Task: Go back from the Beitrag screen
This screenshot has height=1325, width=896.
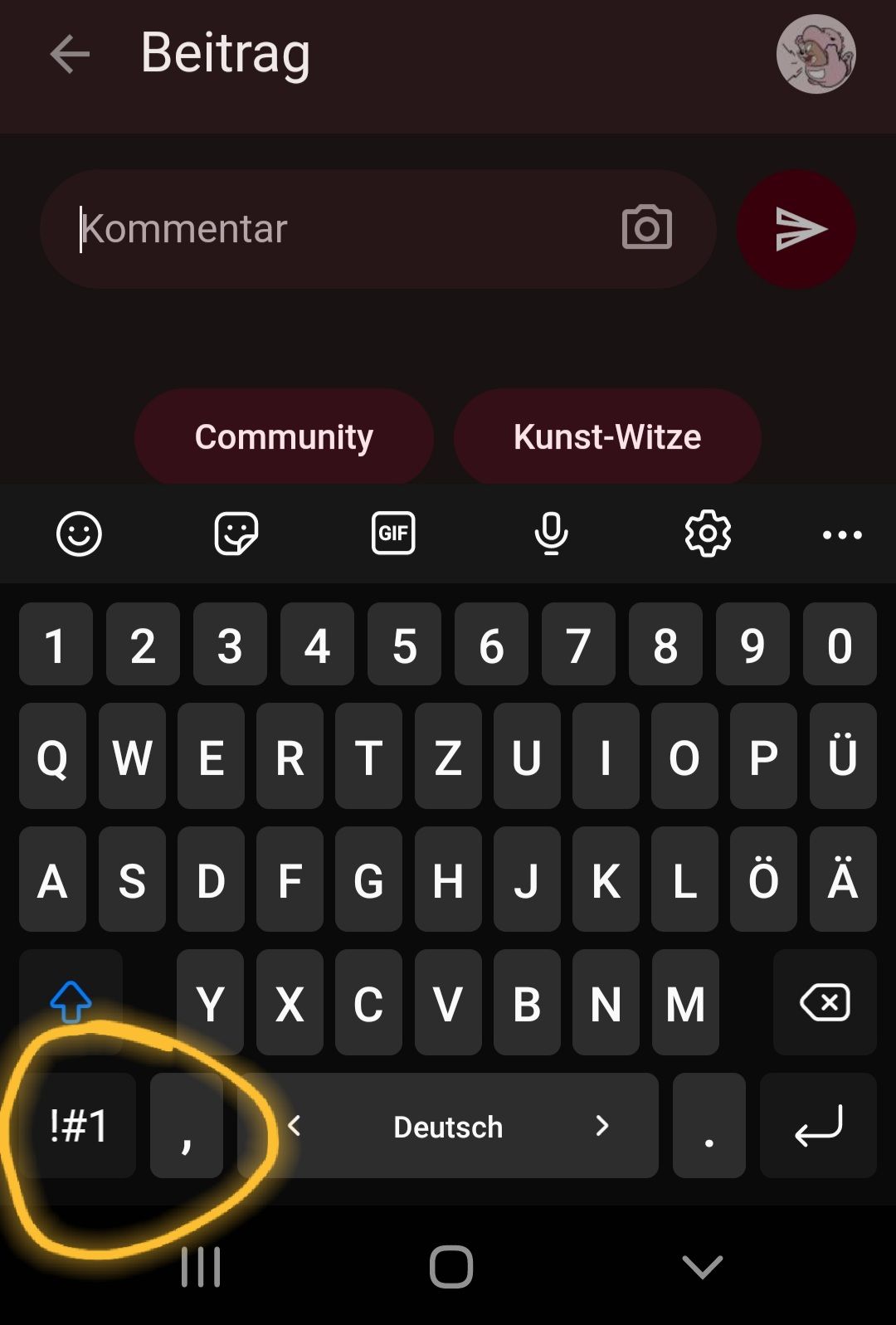Action: [70, 56]
